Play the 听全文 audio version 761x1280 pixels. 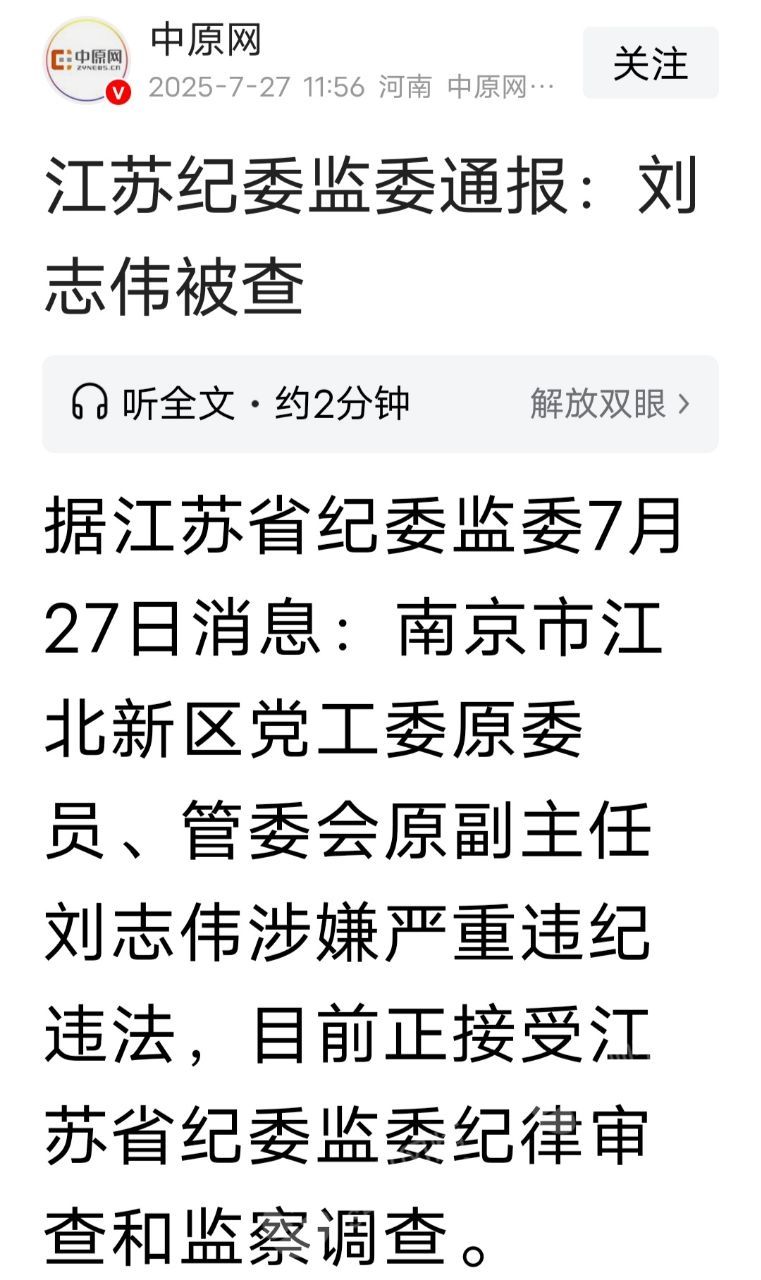[240, 404]
